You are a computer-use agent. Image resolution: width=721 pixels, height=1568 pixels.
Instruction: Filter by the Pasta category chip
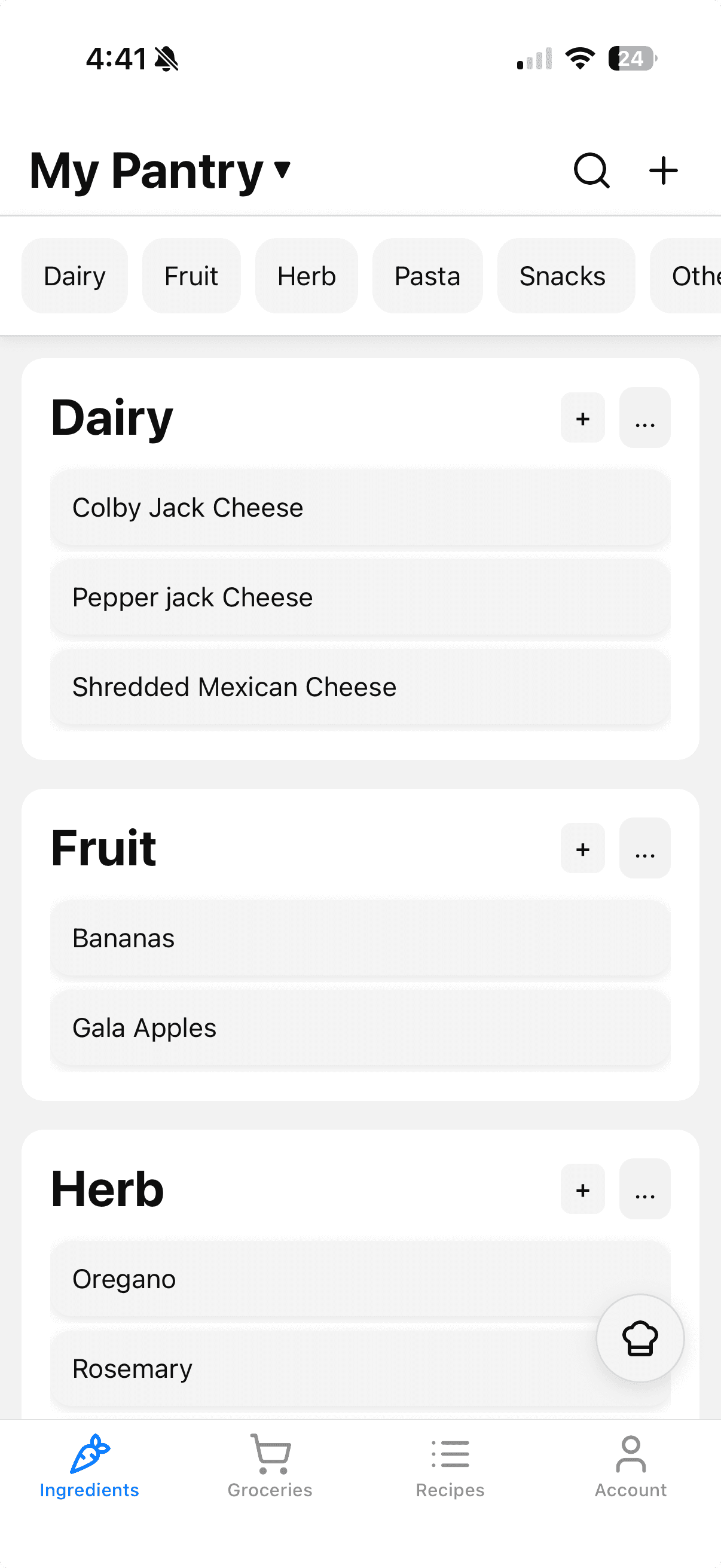(x=427, y=275)
